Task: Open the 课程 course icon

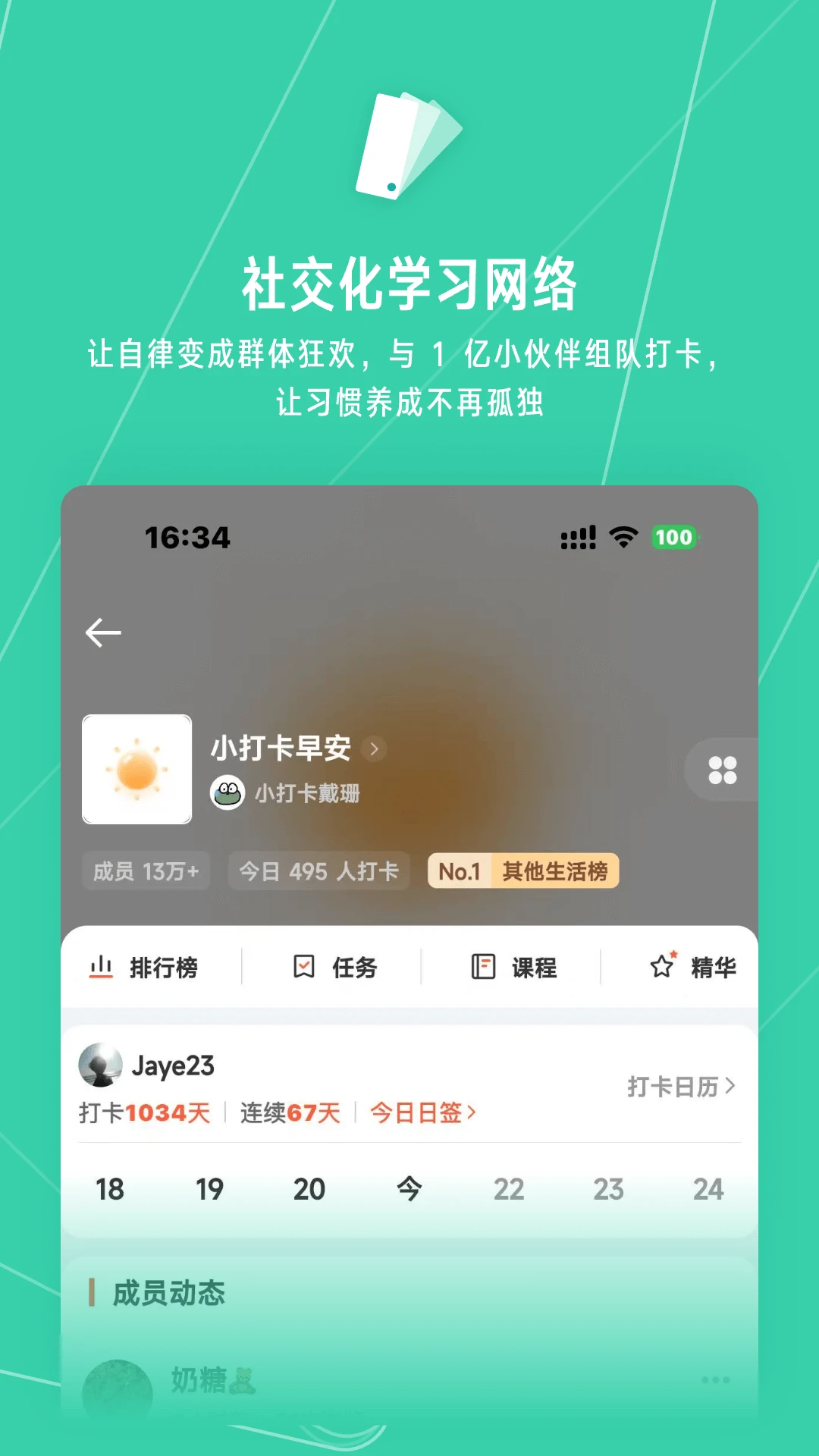Action: 483,966
